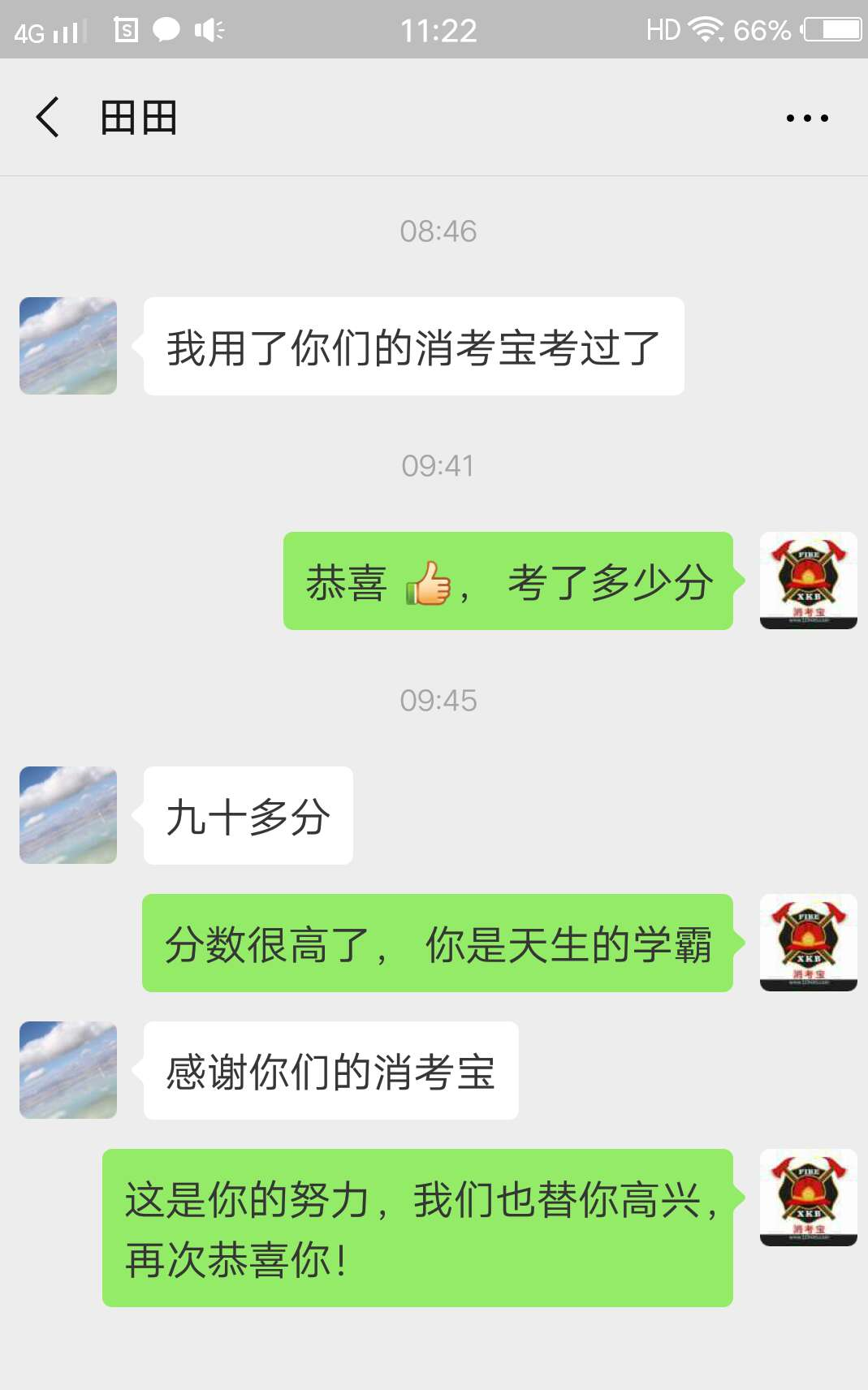Open 田田's avatar beside the 九十多分 message
The image size is (868, 1390).
pos(68,814)
